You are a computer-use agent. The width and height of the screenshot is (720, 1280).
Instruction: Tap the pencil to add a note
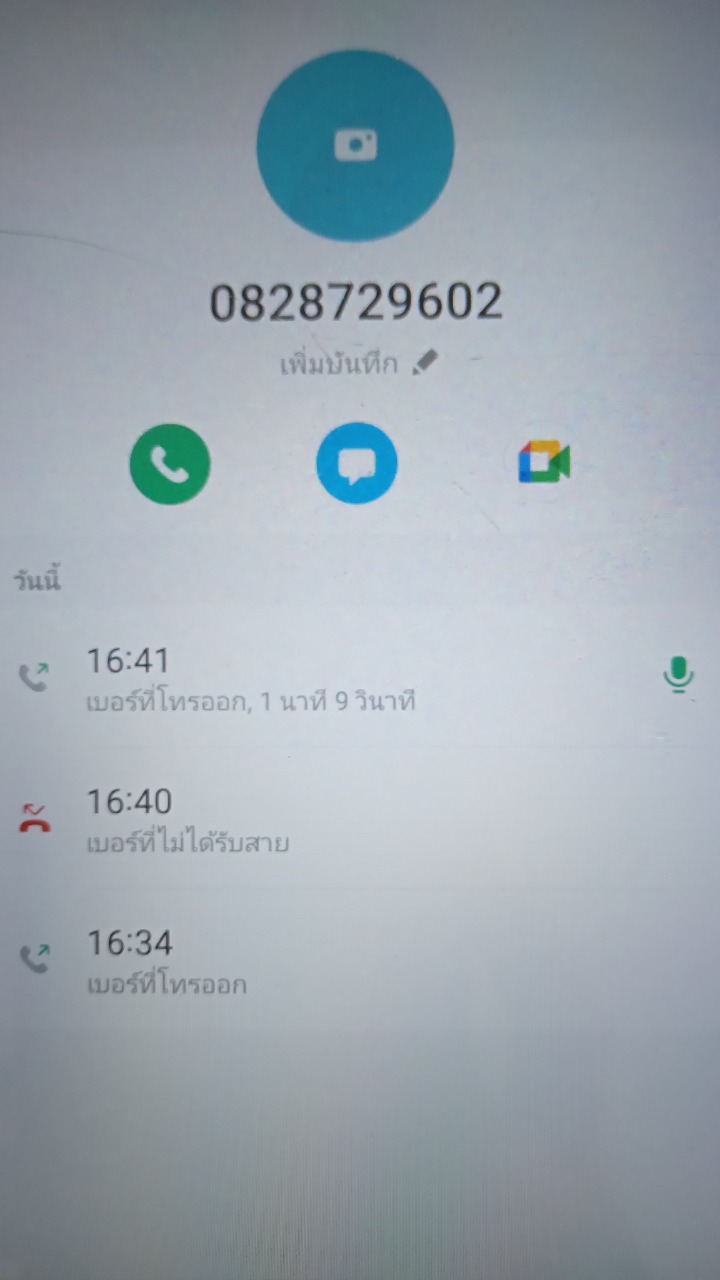tap(424, 363)
